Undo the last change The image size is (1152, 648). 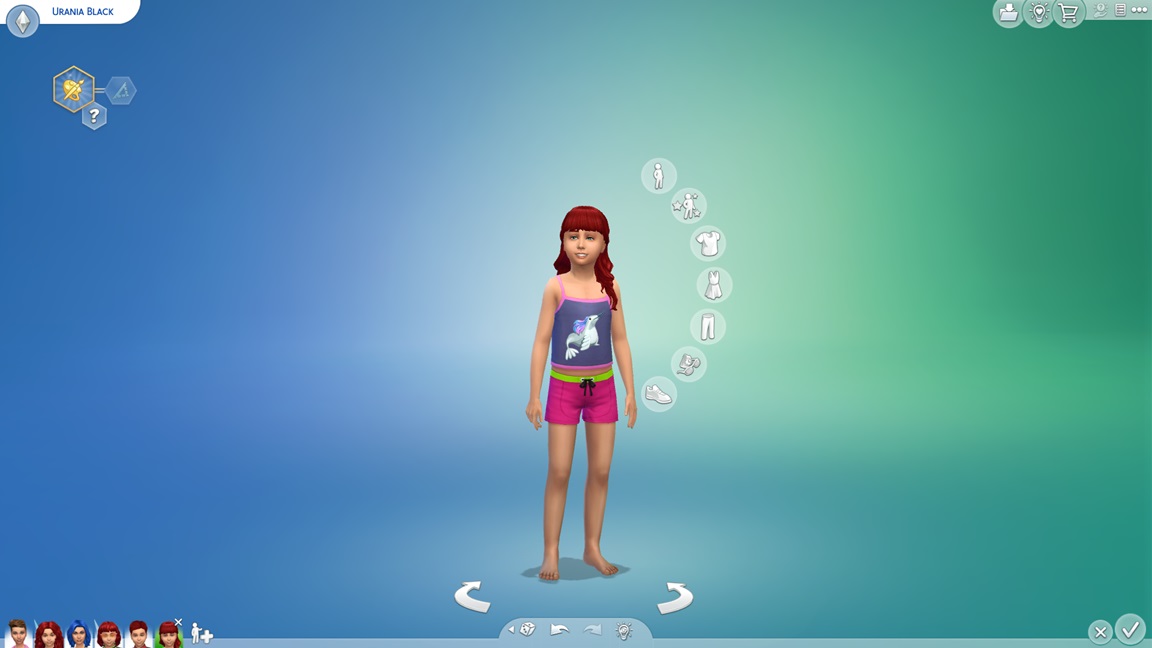pyautogui.click(x=560, y=630)
